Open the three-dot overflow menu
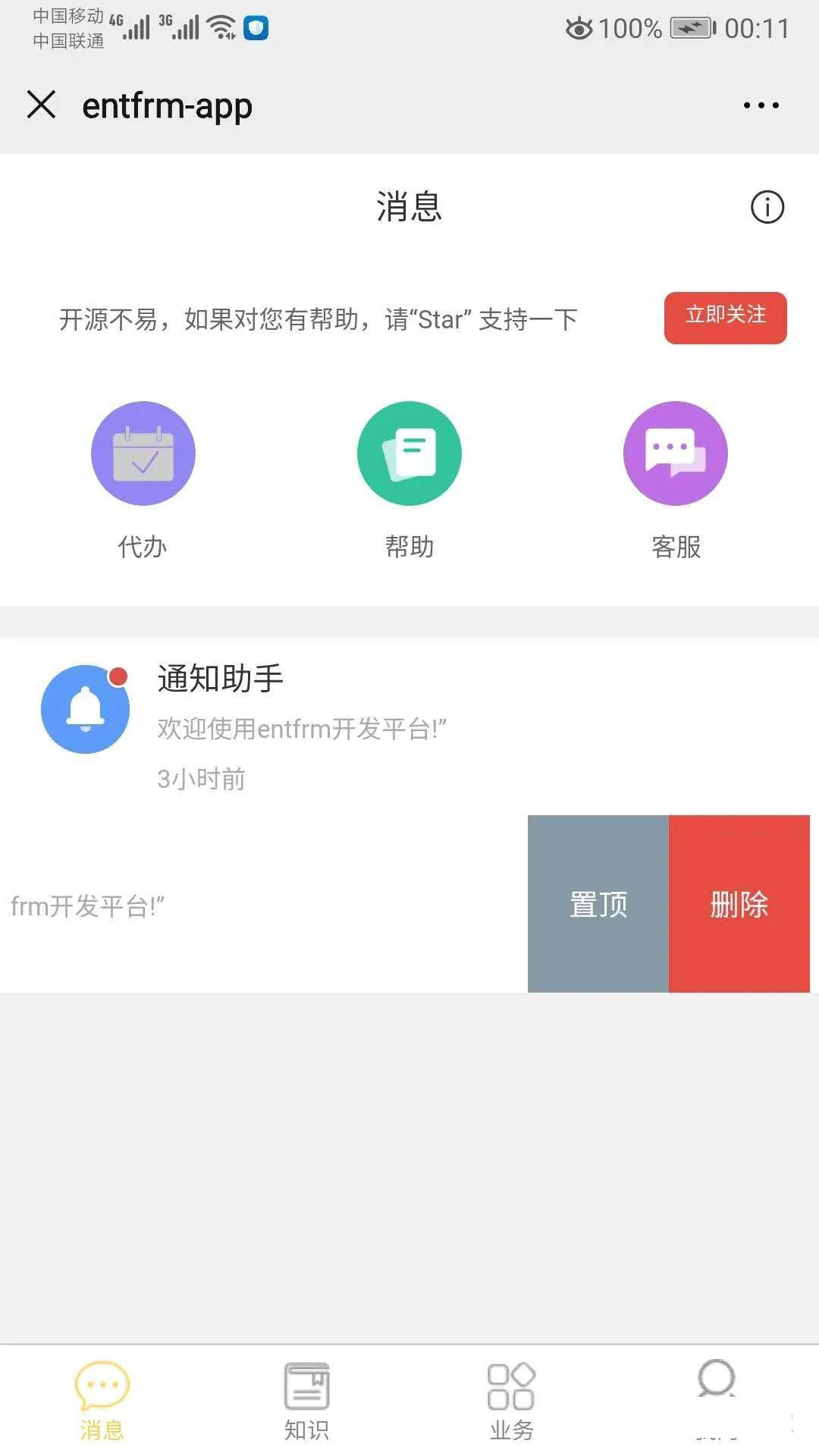This screenshot has height=1456, width=819. coord(761,105)
